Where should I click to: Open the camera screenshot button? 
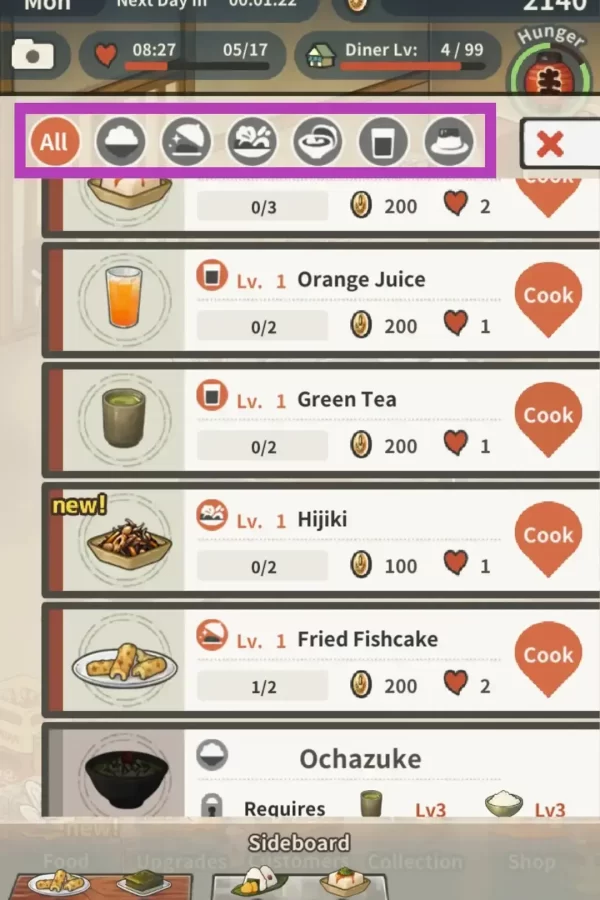(x=34, y=54)
